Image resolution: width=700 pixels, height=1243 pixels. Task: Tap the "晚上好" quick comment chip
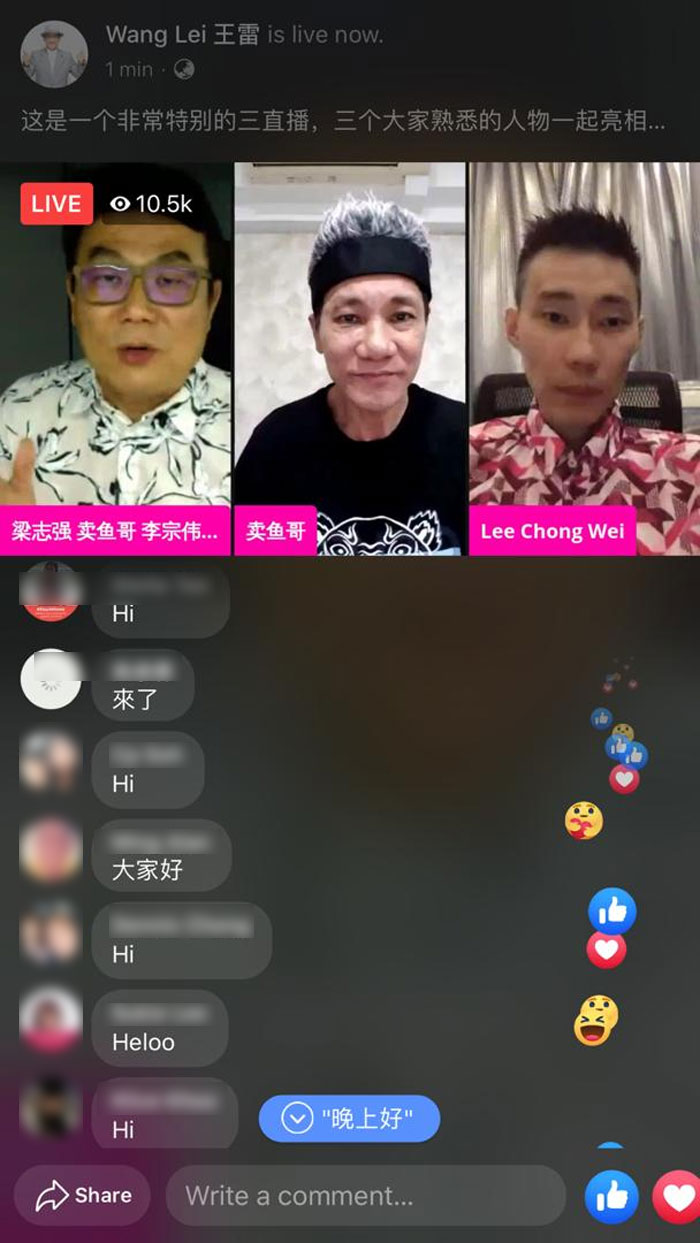(x=349, y=1118)
